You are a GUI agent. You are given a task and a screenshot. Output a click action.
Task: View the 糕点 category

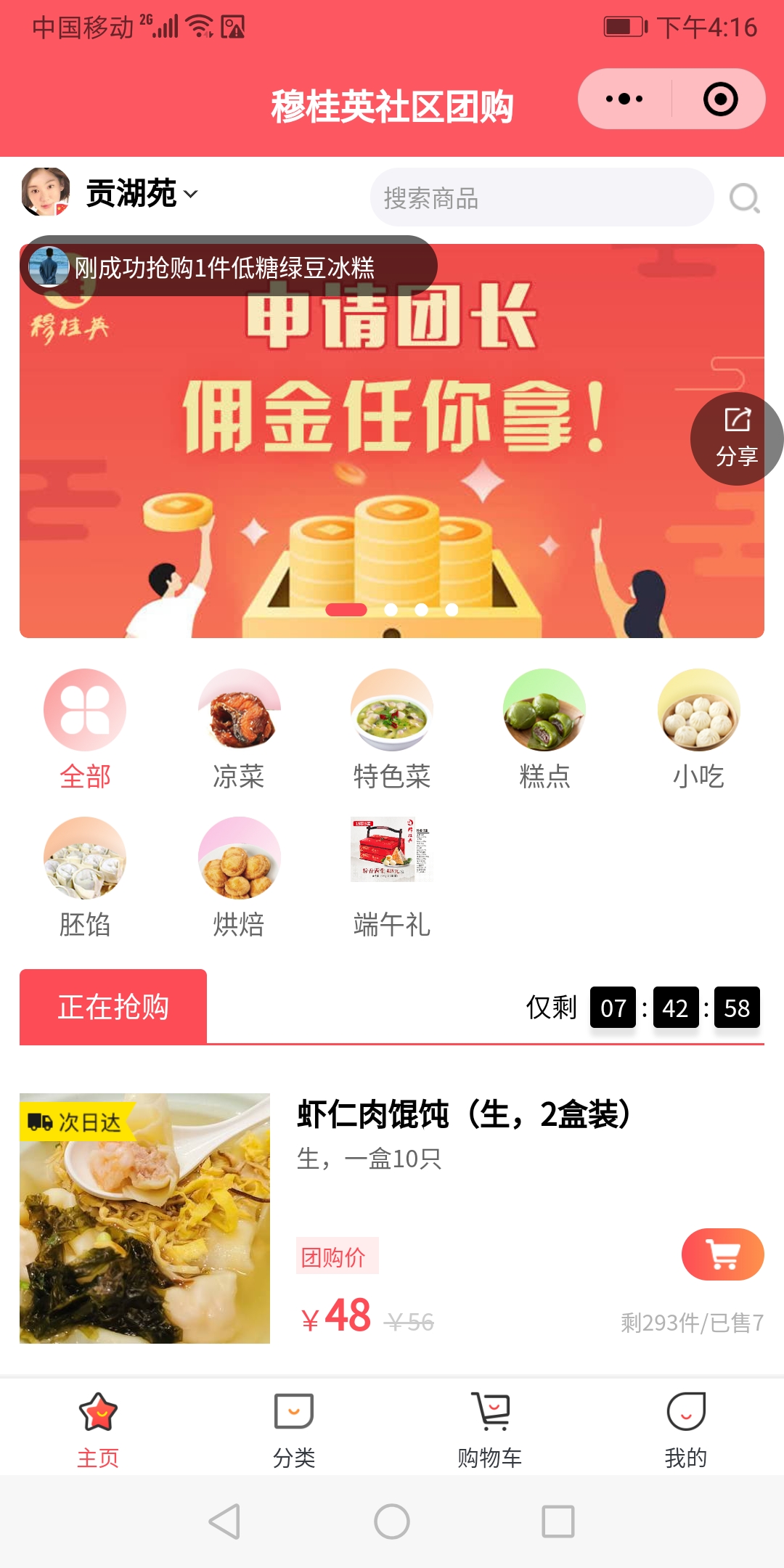pos(544,729)
